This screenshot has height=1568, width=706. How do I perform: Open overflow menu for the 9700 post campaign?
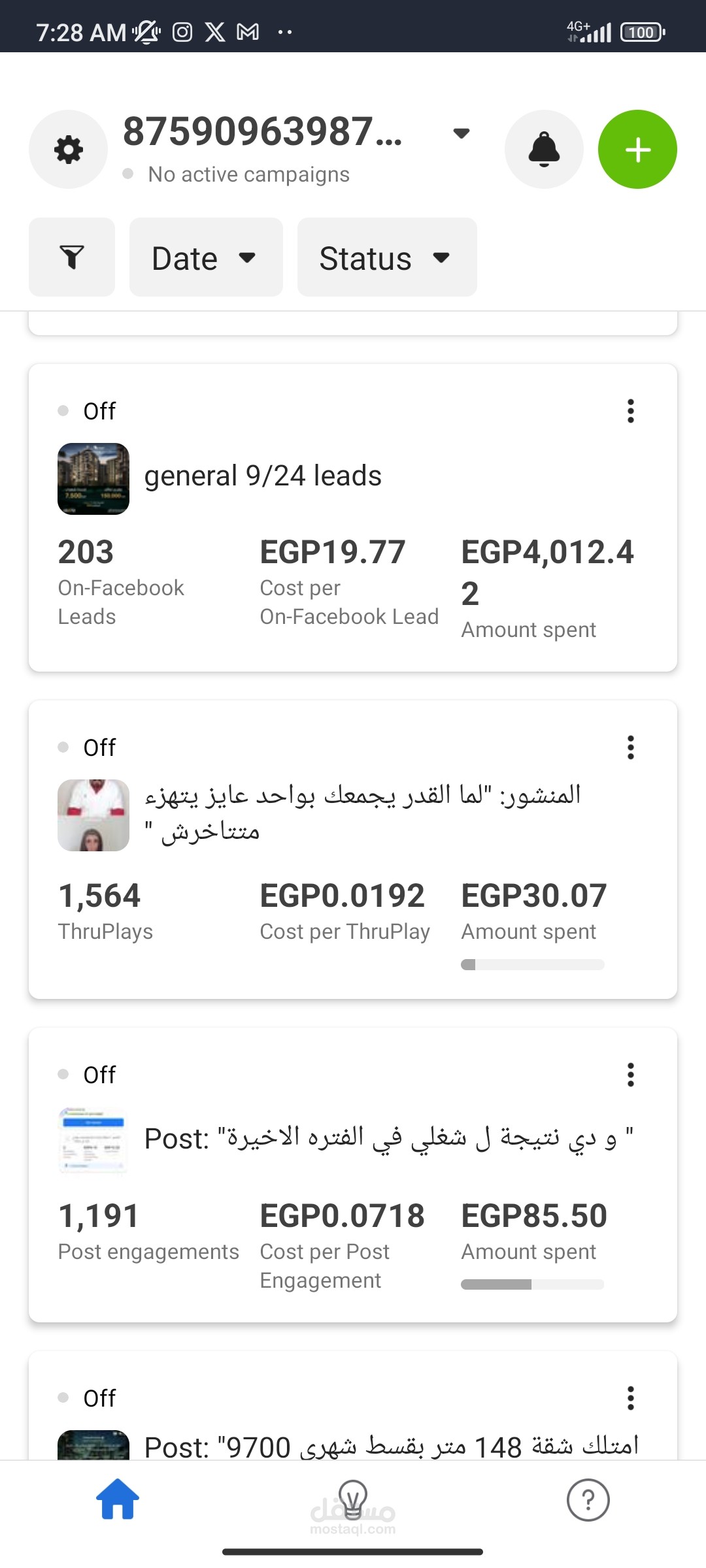pyautogui.click(x=630, y=1398)
